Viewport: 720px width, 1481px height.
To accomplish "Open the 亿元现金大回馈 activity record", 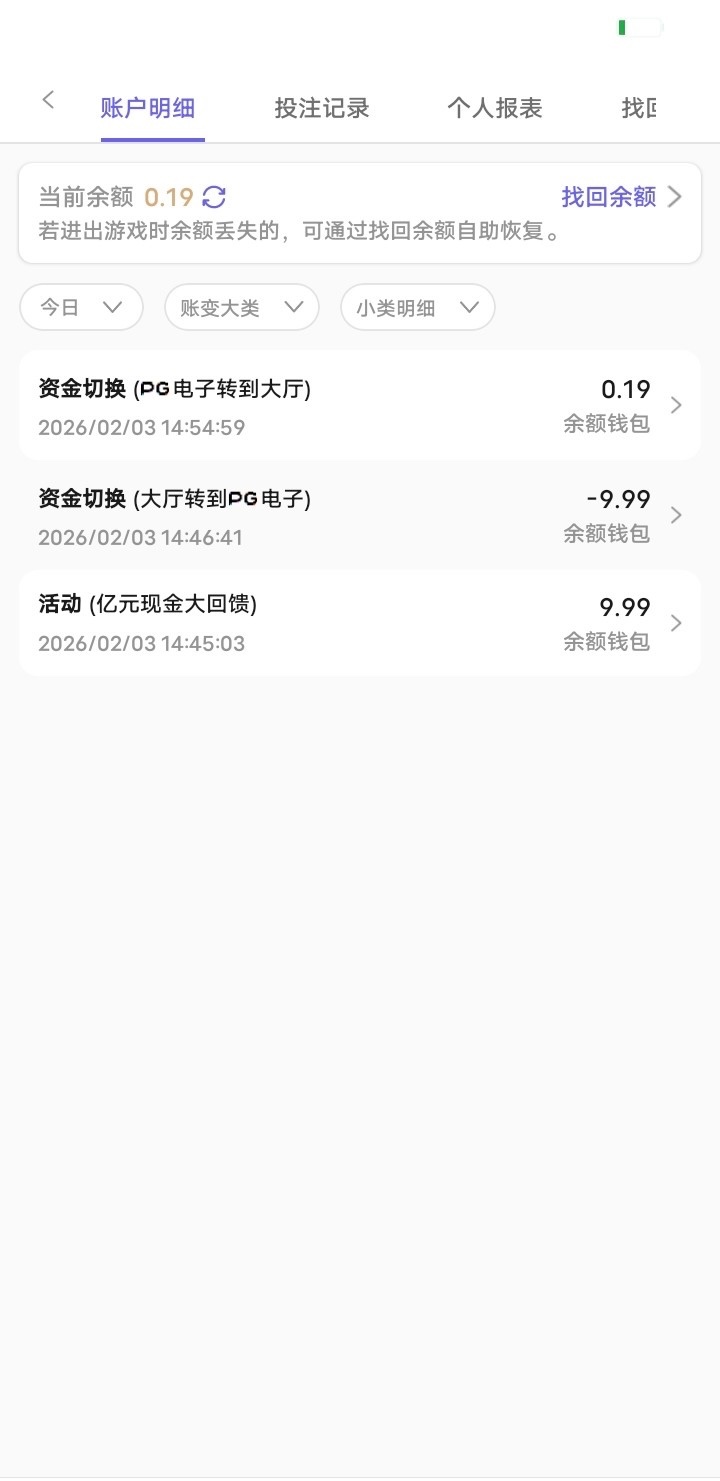I will pos(360,623).
